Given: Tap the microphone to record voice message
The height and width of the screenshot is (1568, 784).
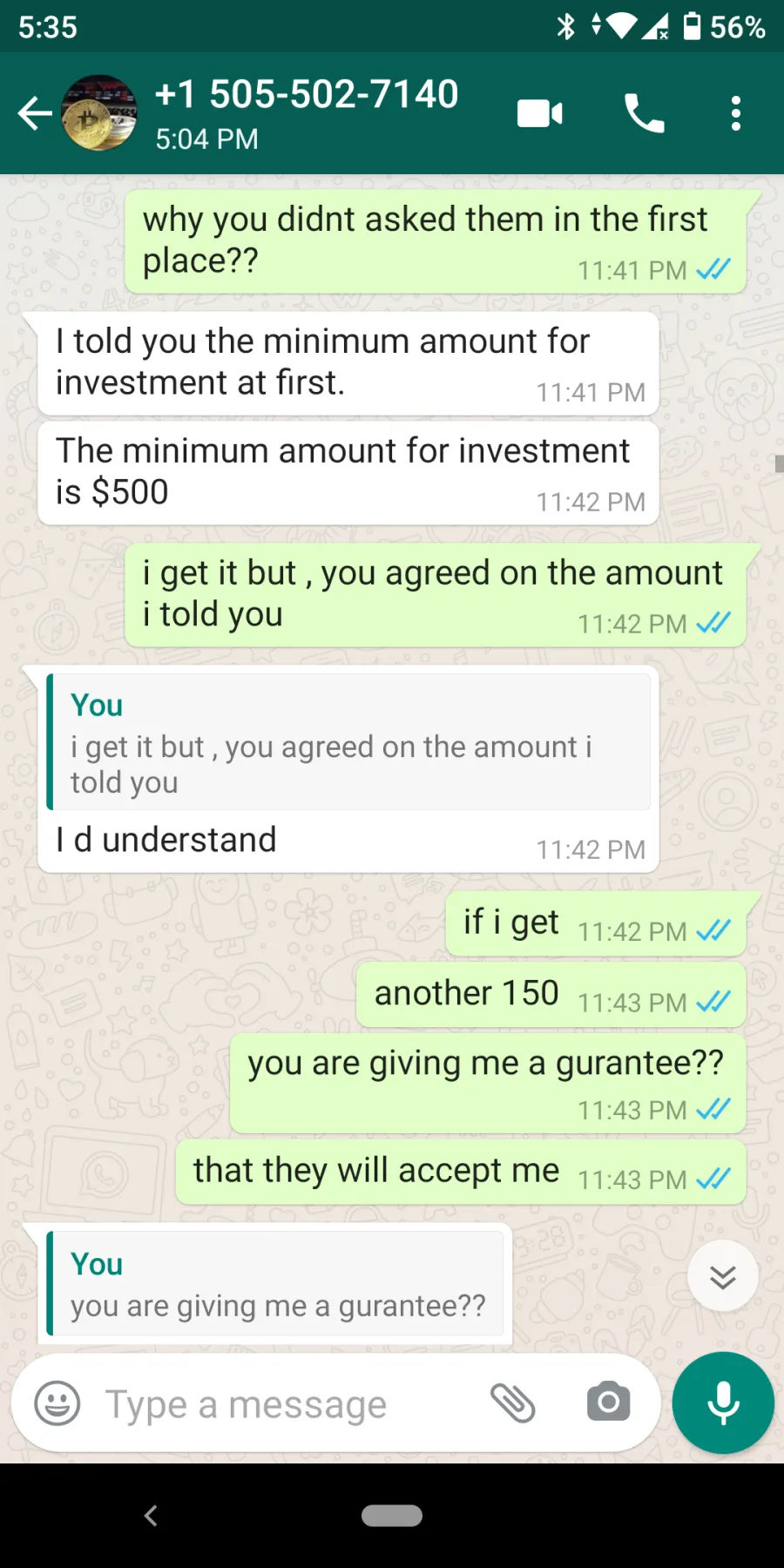Looking at the screenshot, I should pyautogui.click(x=723, y=1403).
